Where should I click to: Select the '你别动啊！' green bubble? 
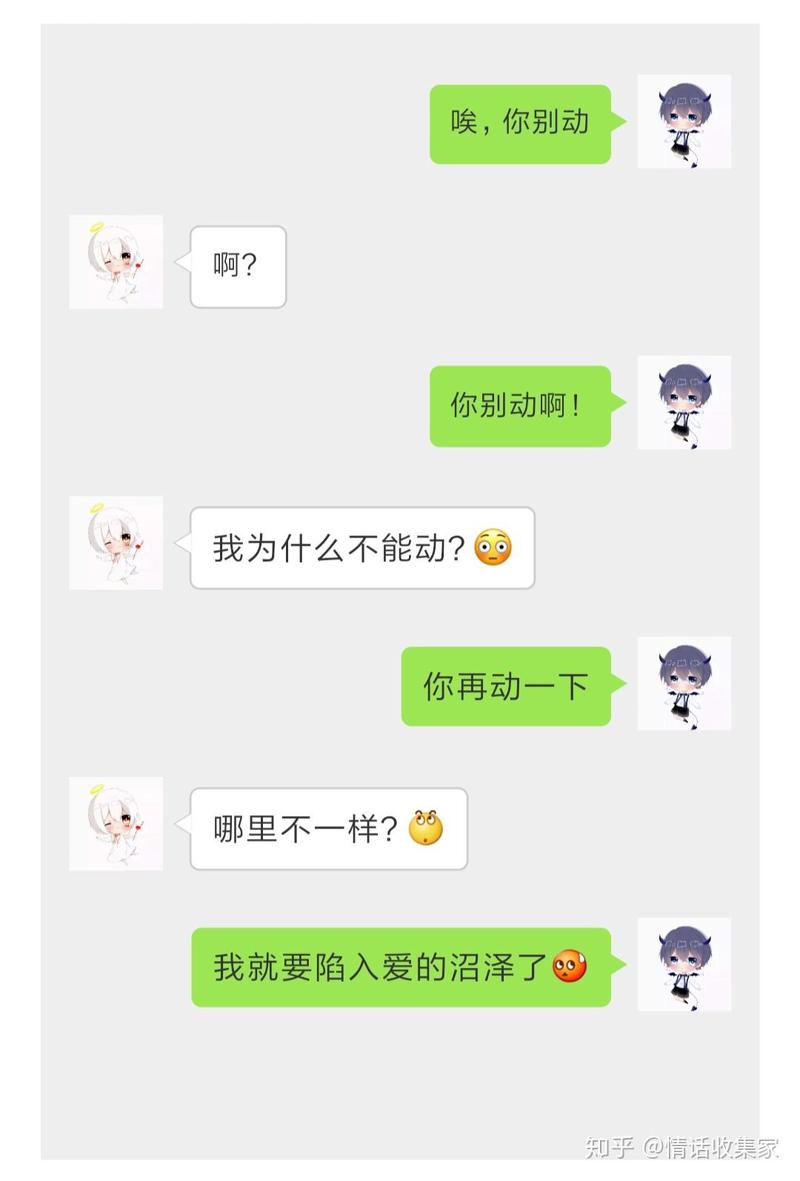pos(521,404)
